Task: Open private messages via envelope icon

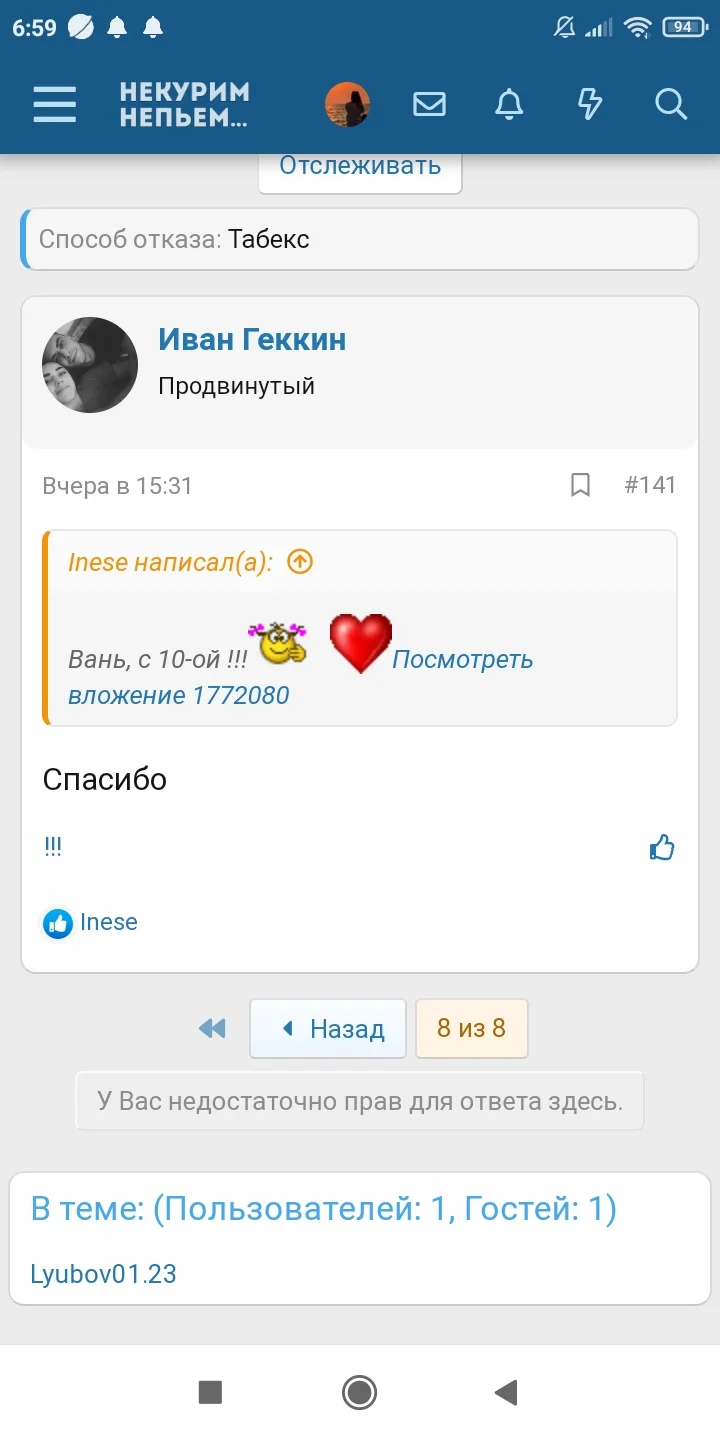Action: click(429, 104)
